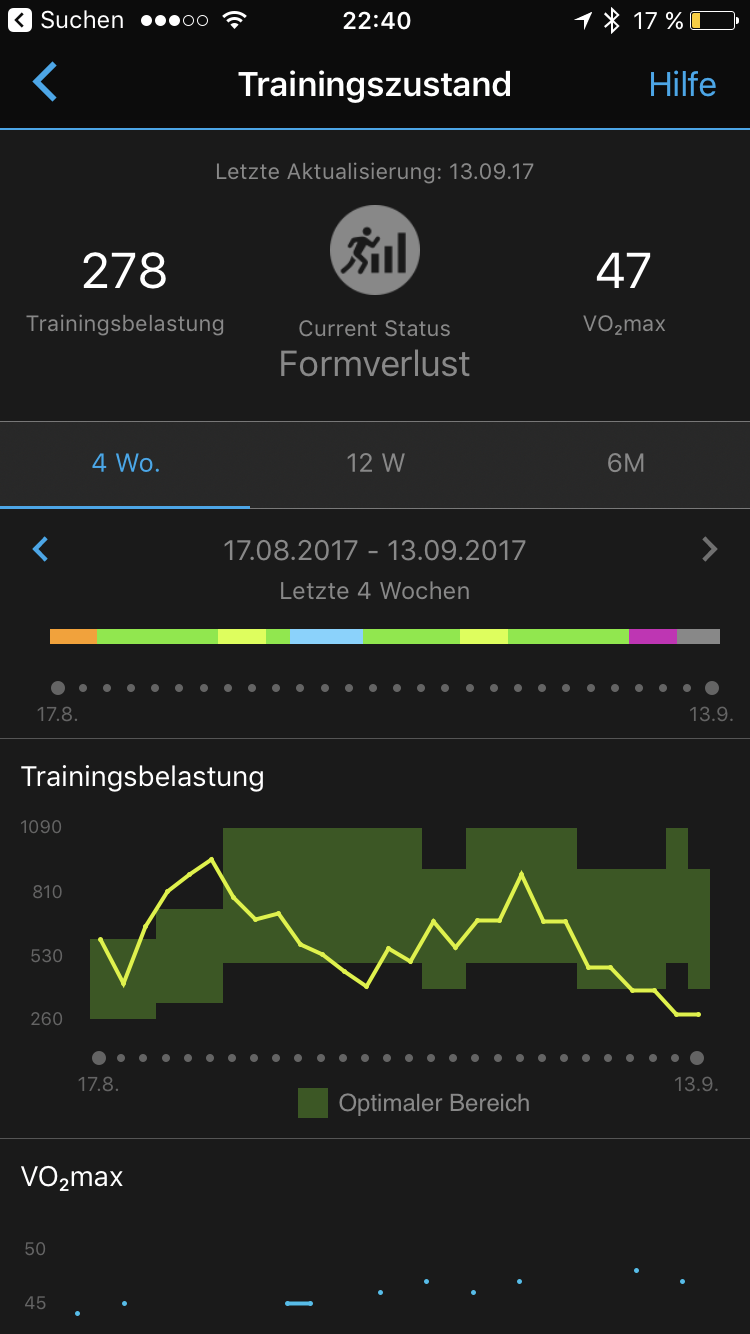Screen dimensions: 750x1334
Task: Switch to the 12 W tab
Action: pyautogui.click(x=375, y=464)
